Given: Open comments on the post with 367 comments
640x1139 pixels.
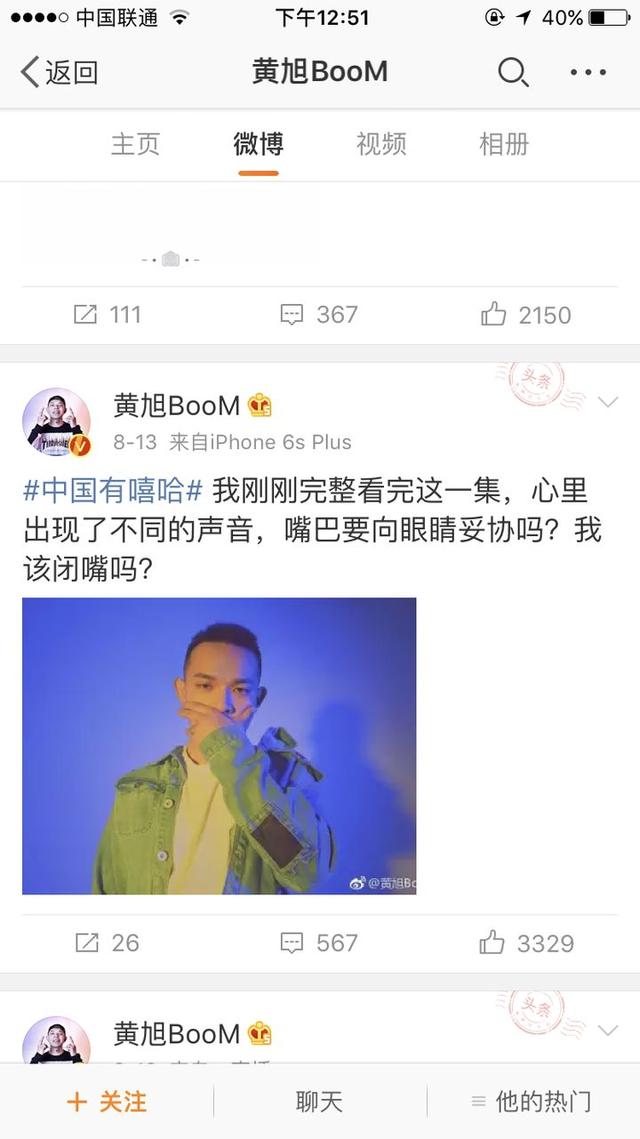Looking at the screenshot, I should 319,315.
